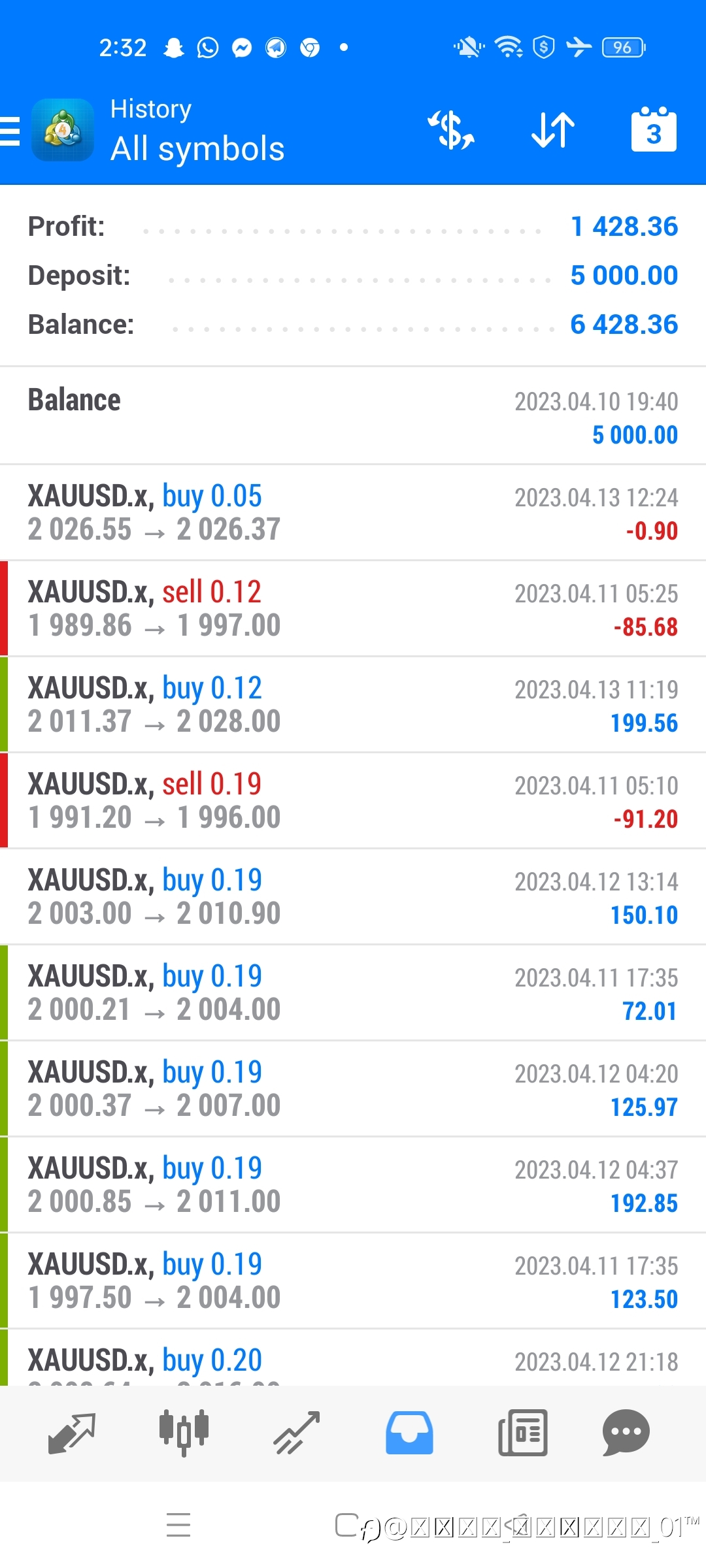Open the symbol filter dollar icon
706x1568 pixels.
pyautogui.click(x=451, y=130)
